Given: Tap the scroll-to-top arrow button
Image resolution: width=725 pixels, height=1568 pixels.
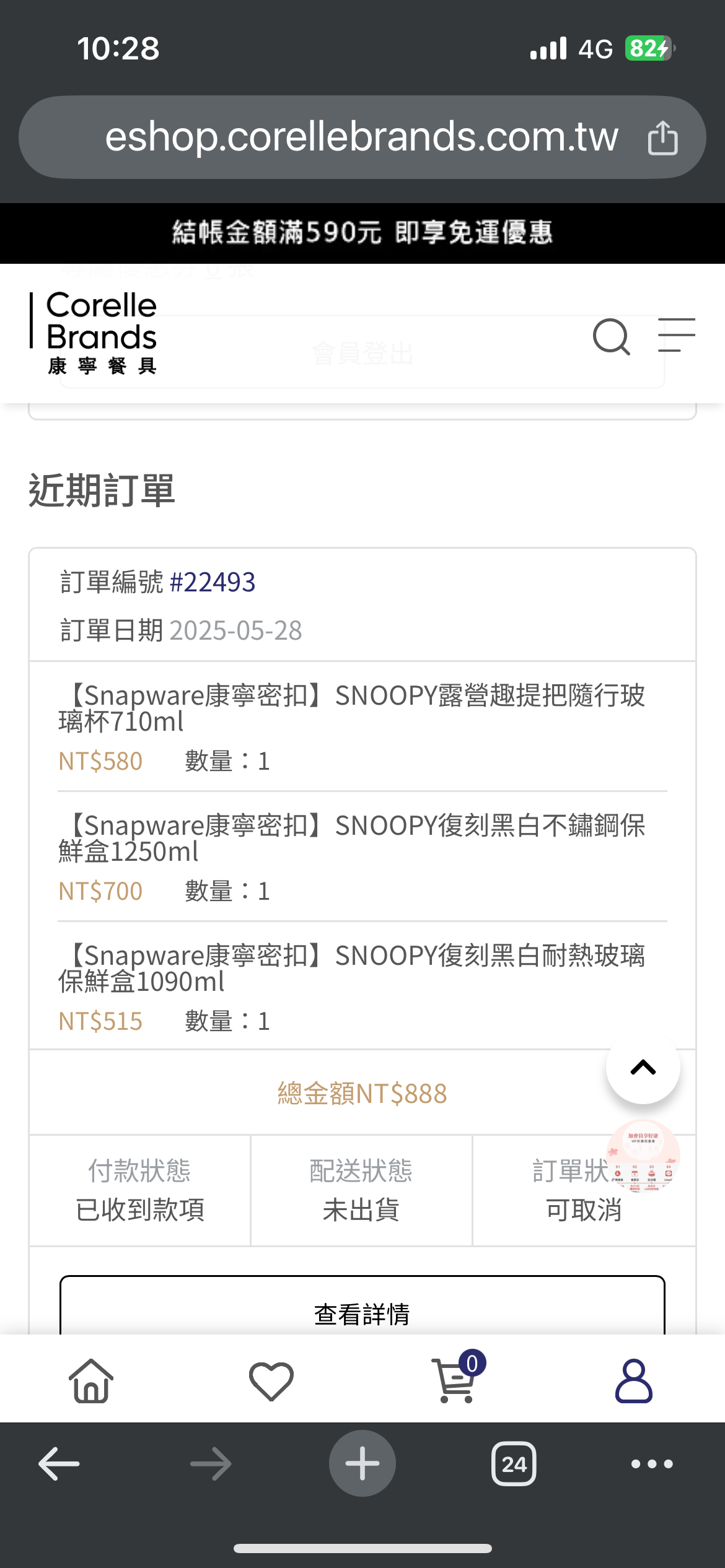Looking at the screenshot, I should click(643, 1067).
